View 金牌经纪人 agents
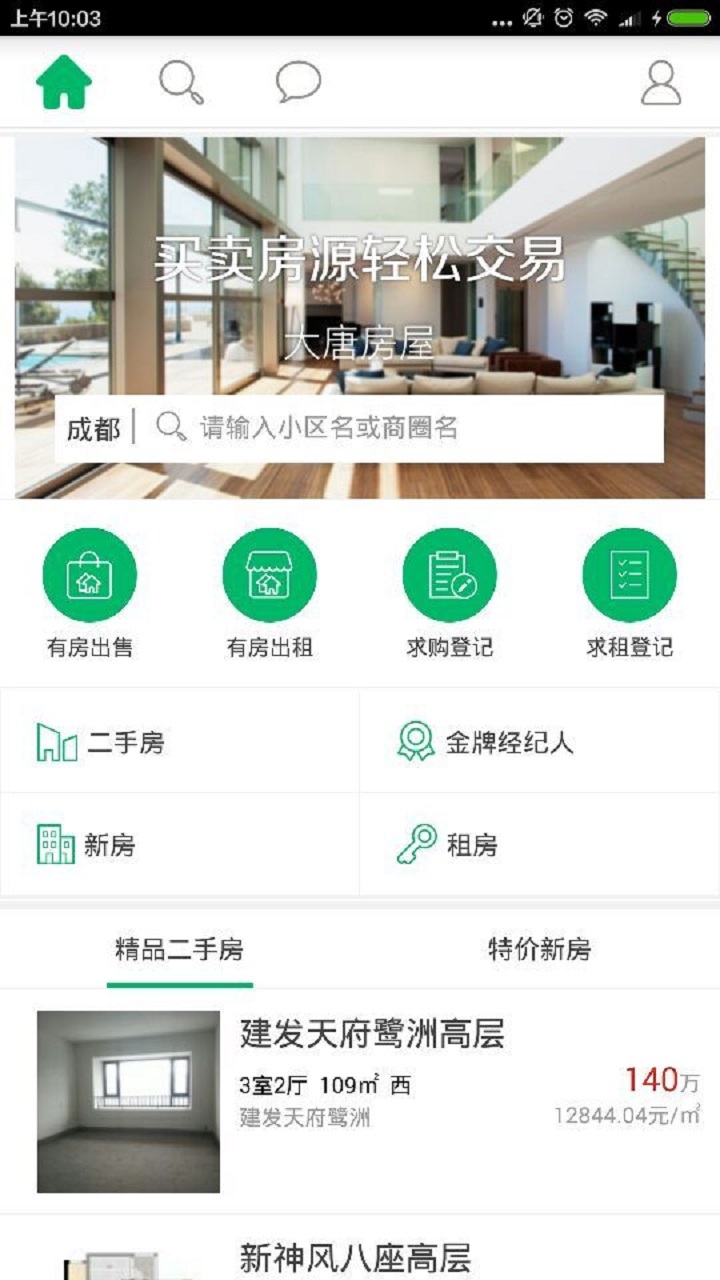This screenshot has width=720, height=1280. [x=539, y=742]
